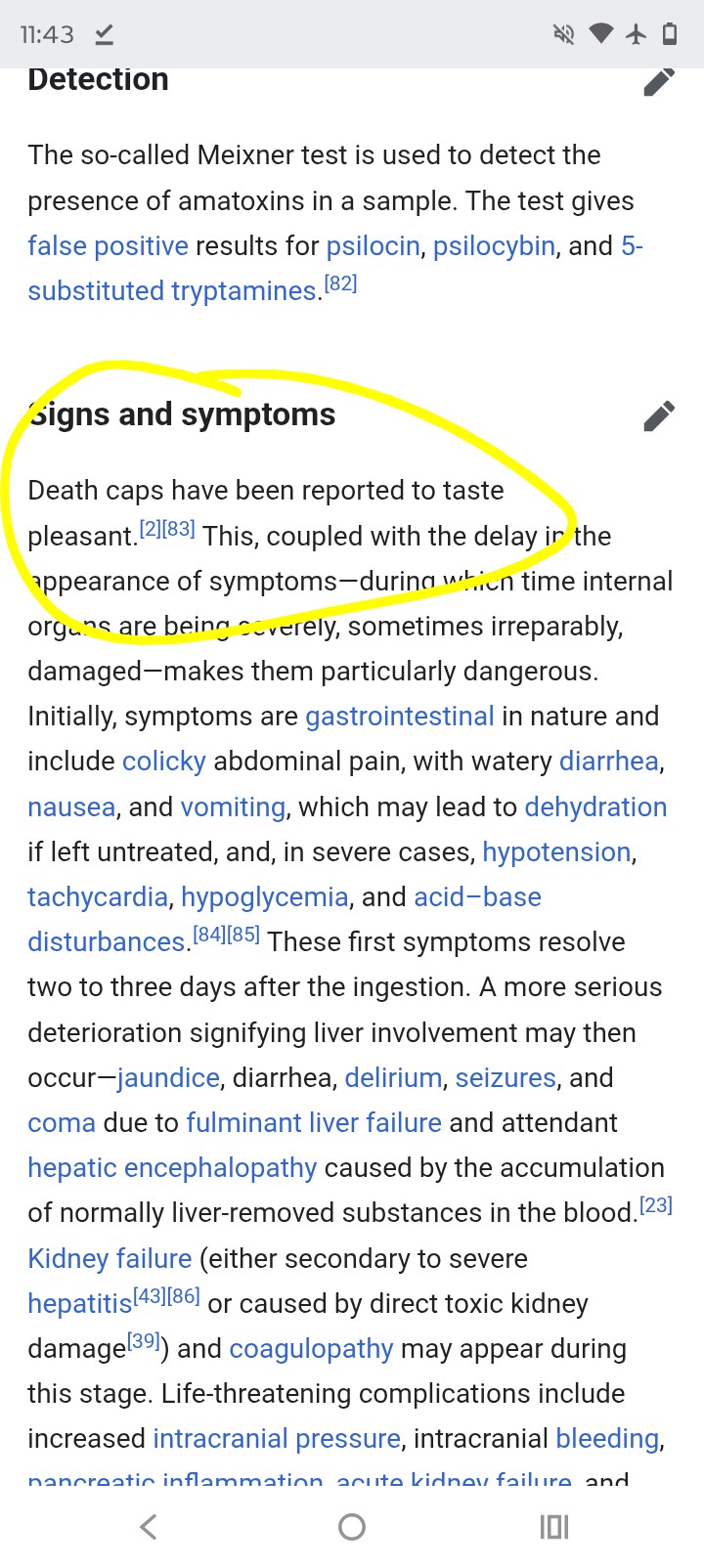704x1568 pixels.
Task: Go back with system back button
Action: pos(149,1527)
